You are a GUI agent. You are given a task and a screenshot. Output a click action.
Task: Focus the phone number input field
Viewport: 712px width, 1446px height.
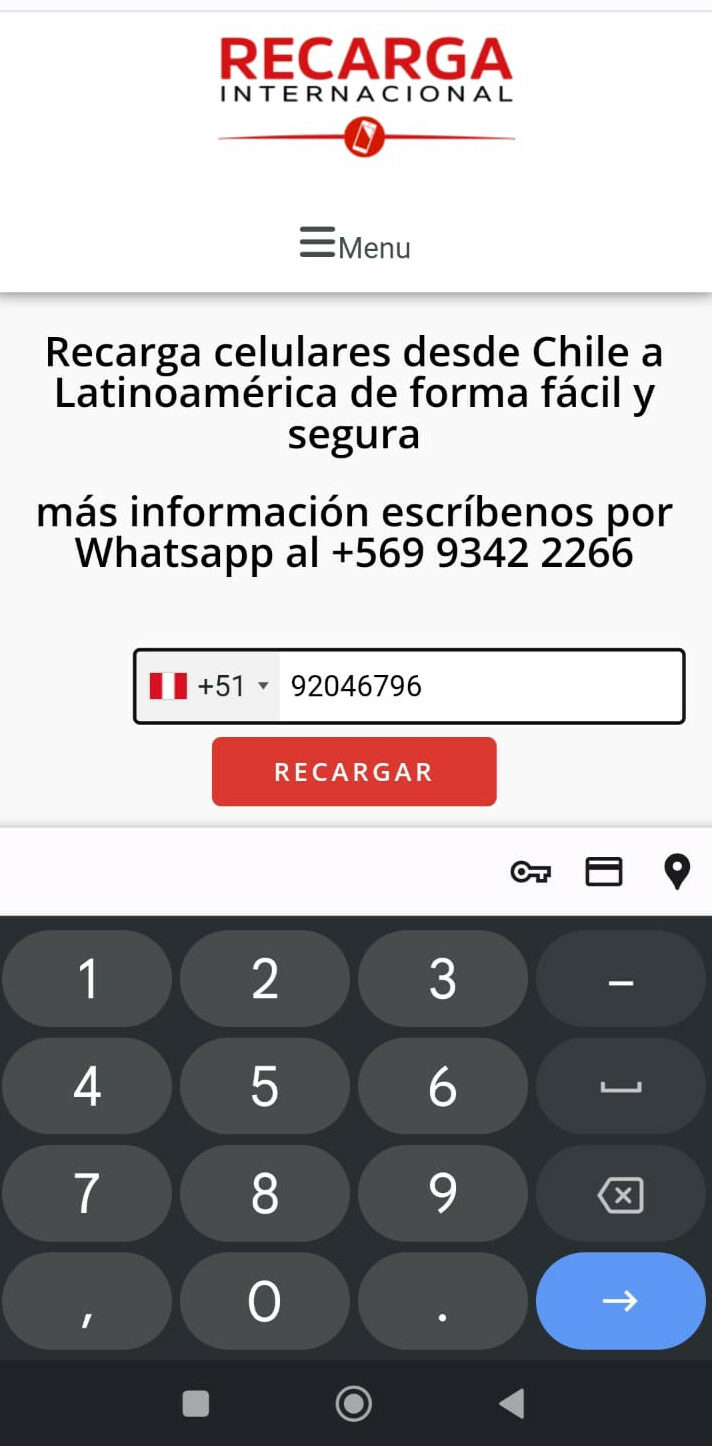click(480, 686)
